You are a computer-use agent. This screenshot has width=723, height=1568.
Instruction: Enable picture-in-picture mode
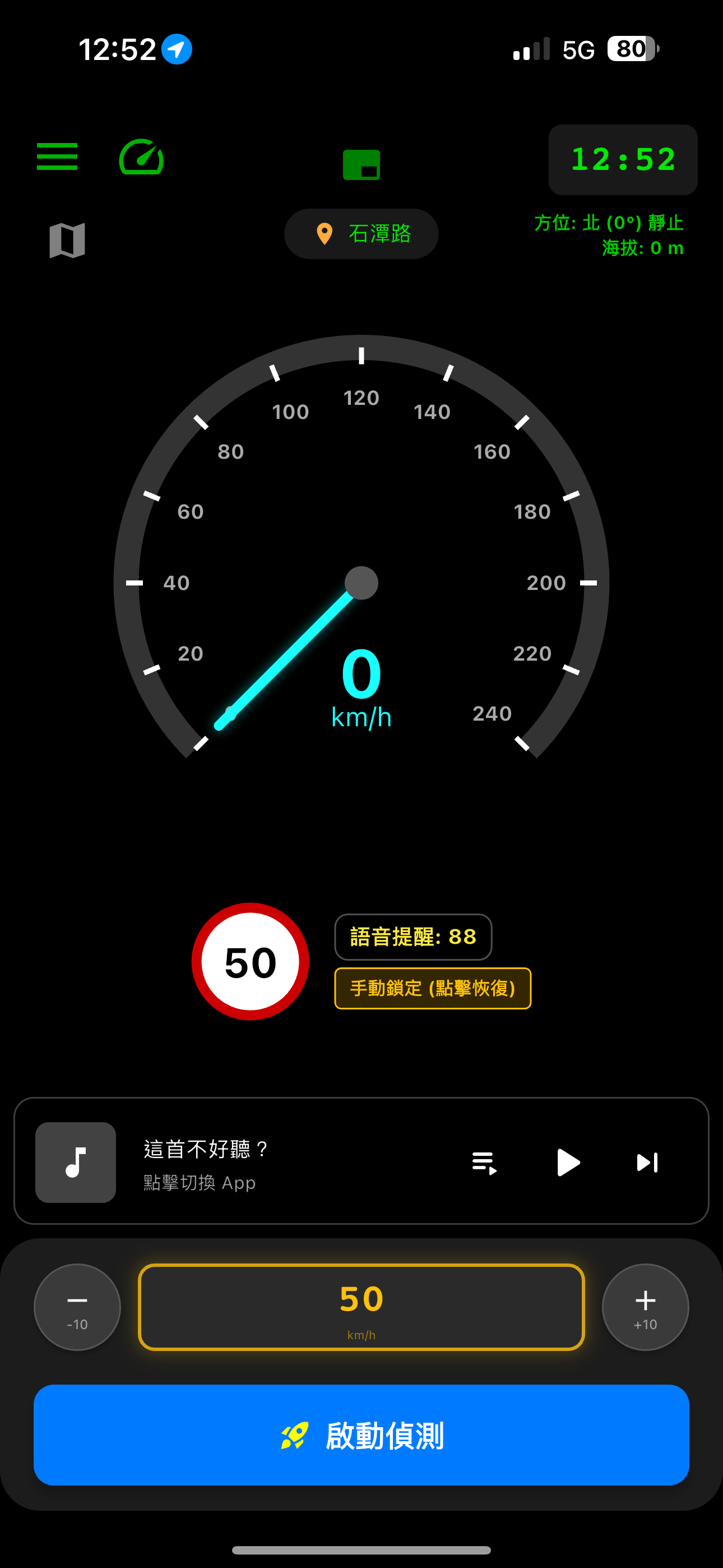point(361,165)
